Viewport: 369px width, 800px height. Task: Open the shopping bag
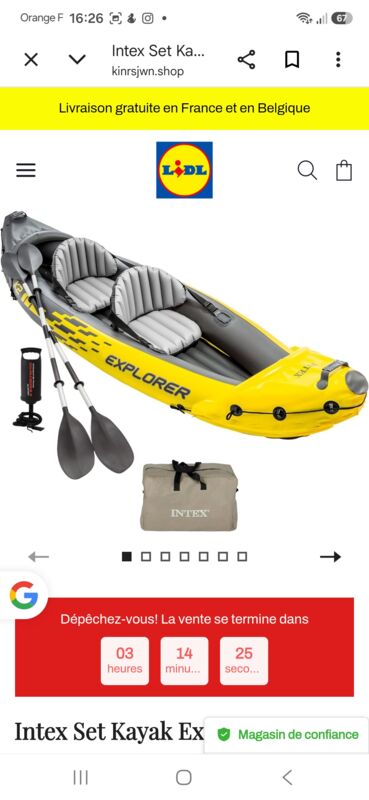click(x=344, y=170)
